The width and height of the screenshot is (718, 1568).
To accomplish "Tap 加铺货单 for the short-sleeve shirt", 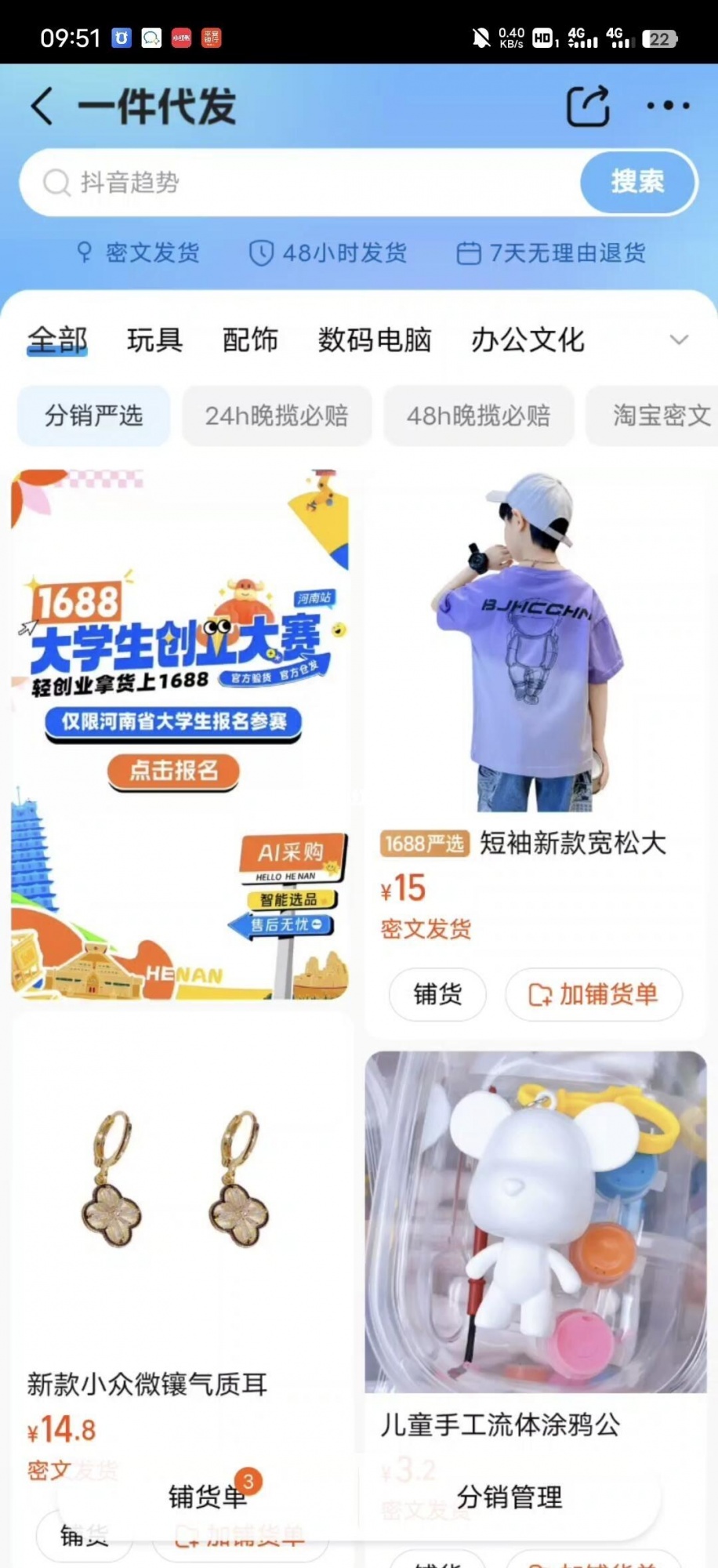I will click(593, 994).
